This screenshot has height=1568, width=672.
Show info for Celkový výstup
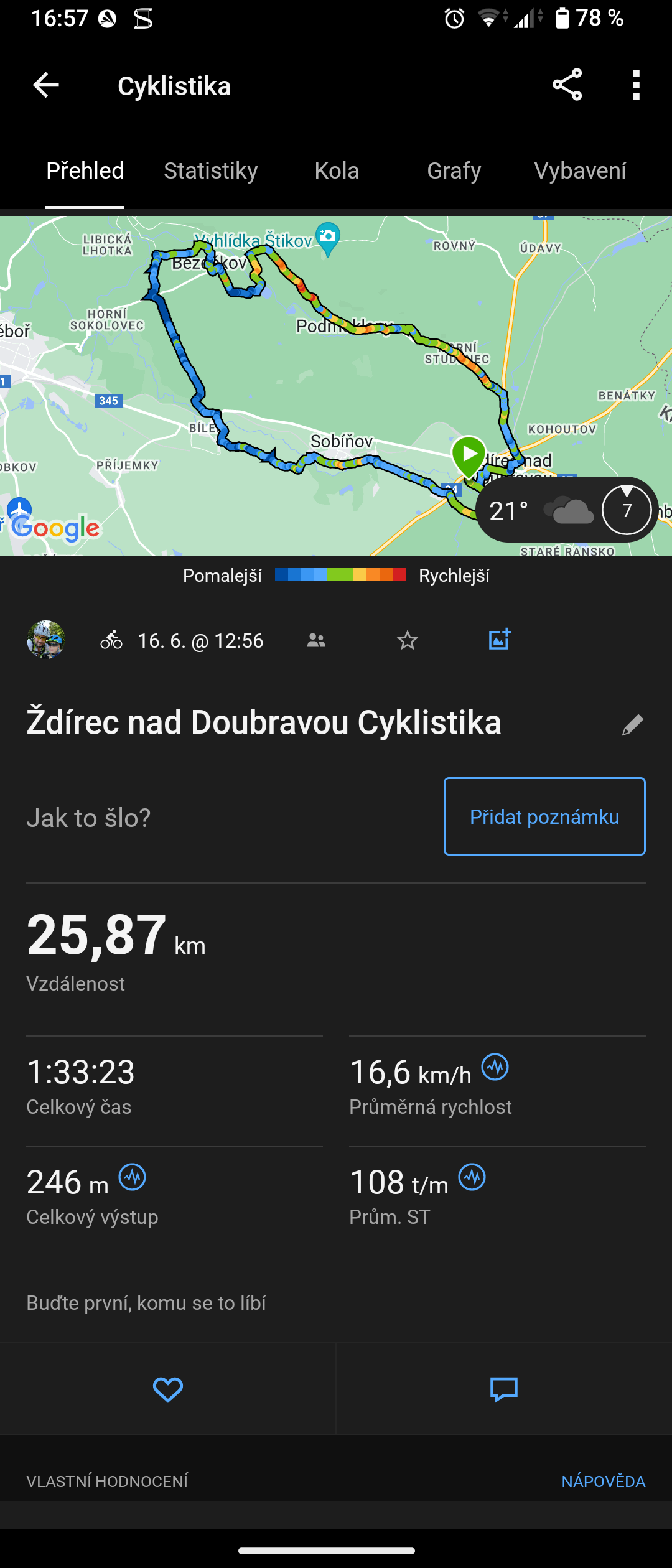click(x=133, y=1177)
